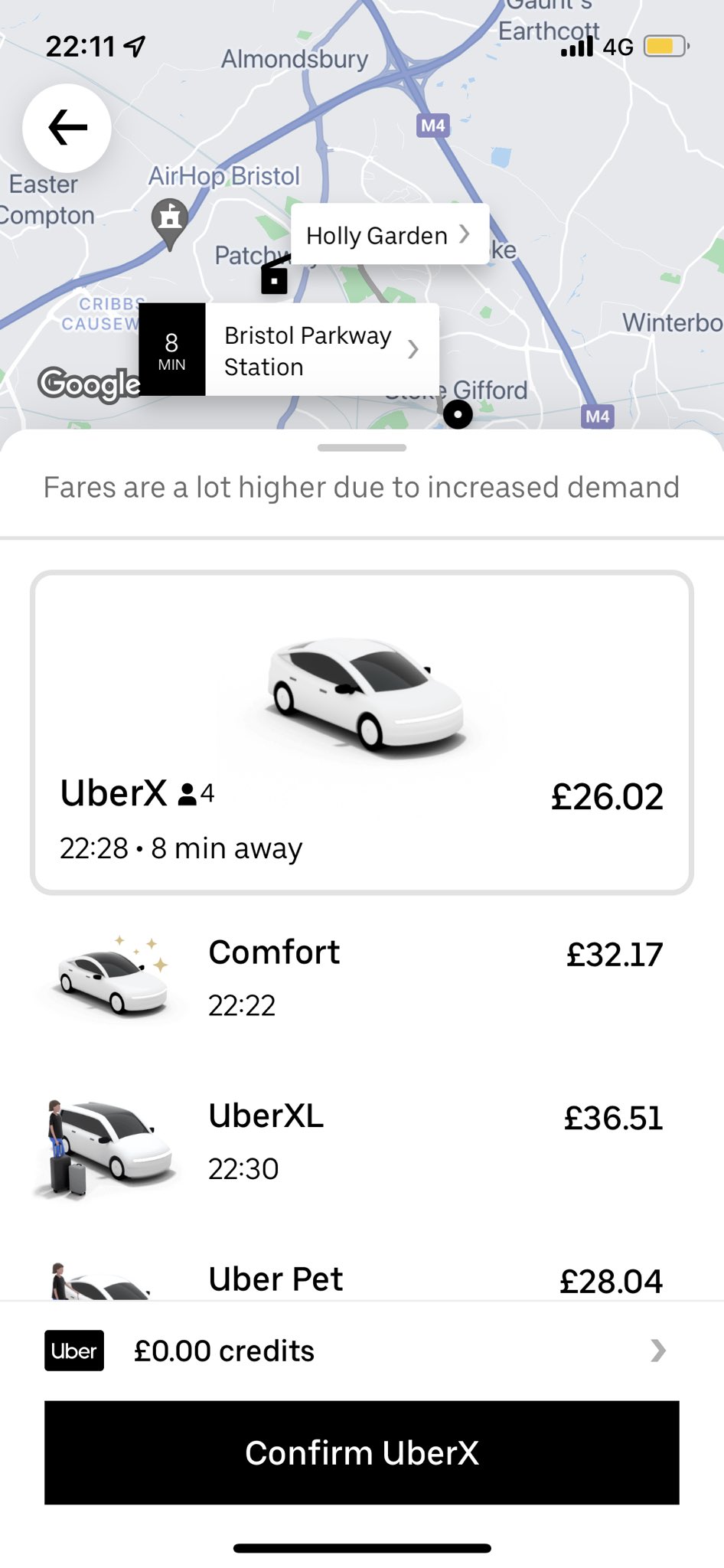
Task: Select the Uber Pet ride
Action: pyautogui.click(x=361, y=1279)
